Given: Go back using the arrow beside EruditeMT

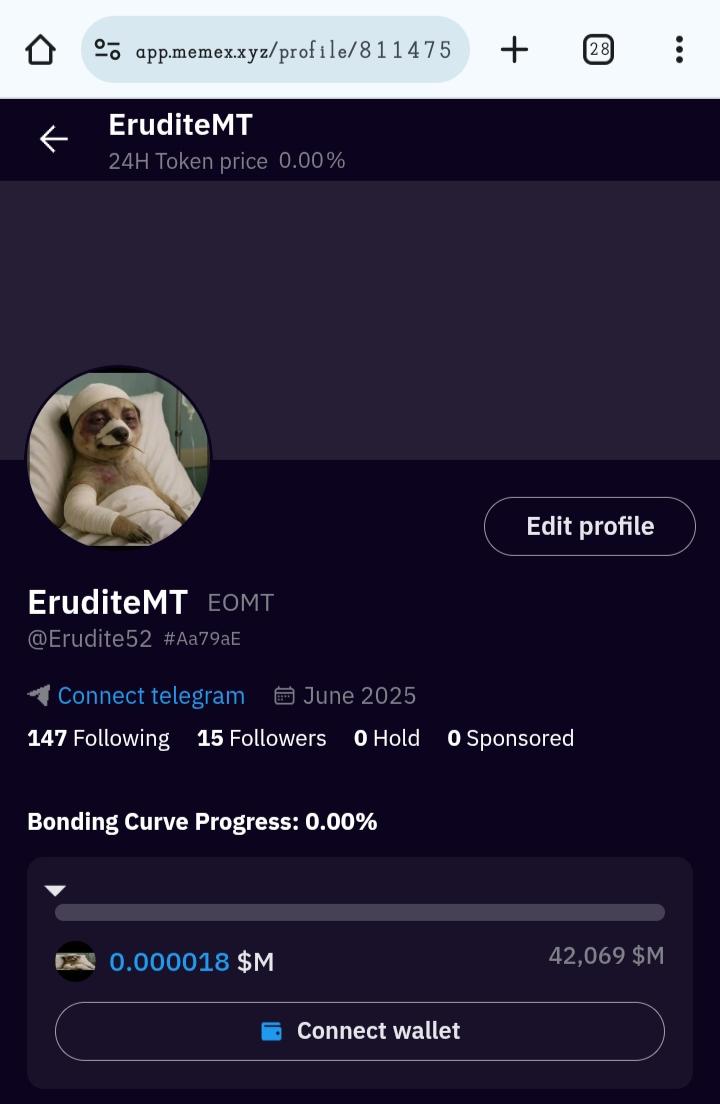Looking at the screenshot, I should click(53, 139).
